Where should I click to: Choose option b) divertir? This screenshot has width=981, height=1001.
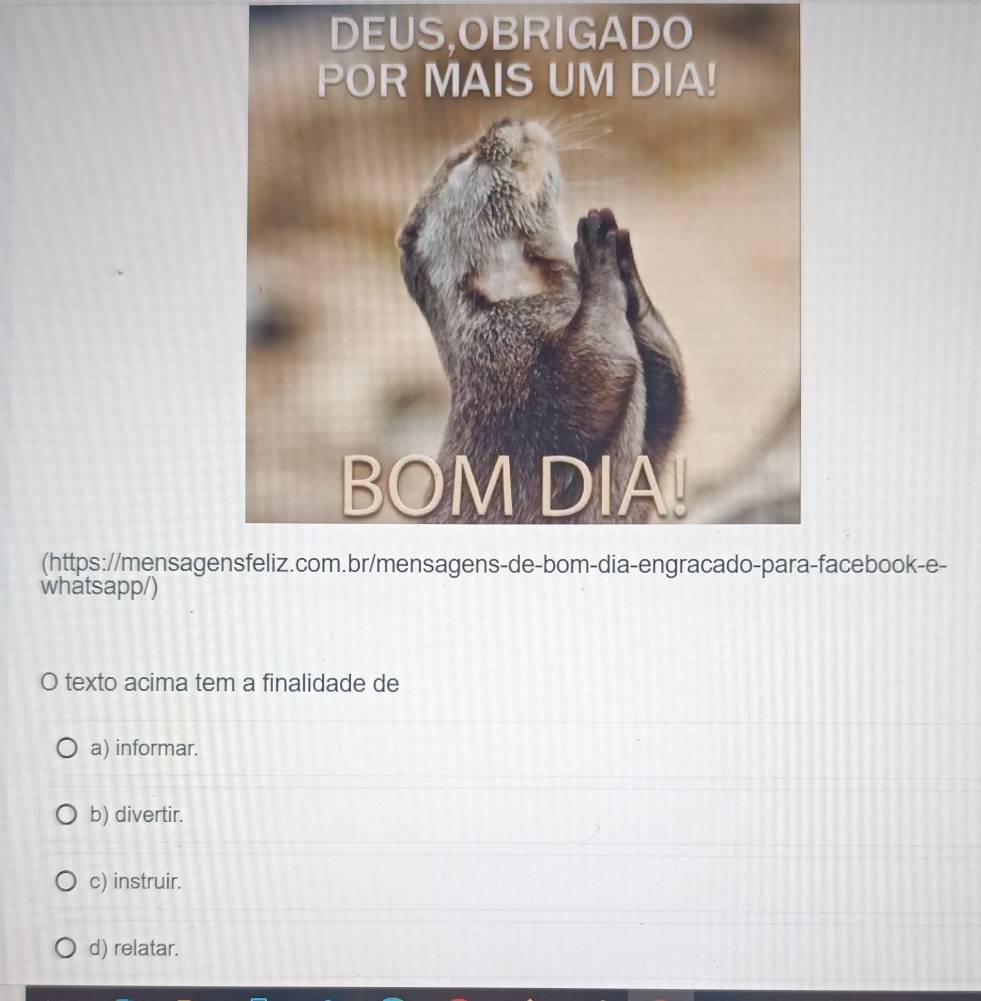(66, 815)
